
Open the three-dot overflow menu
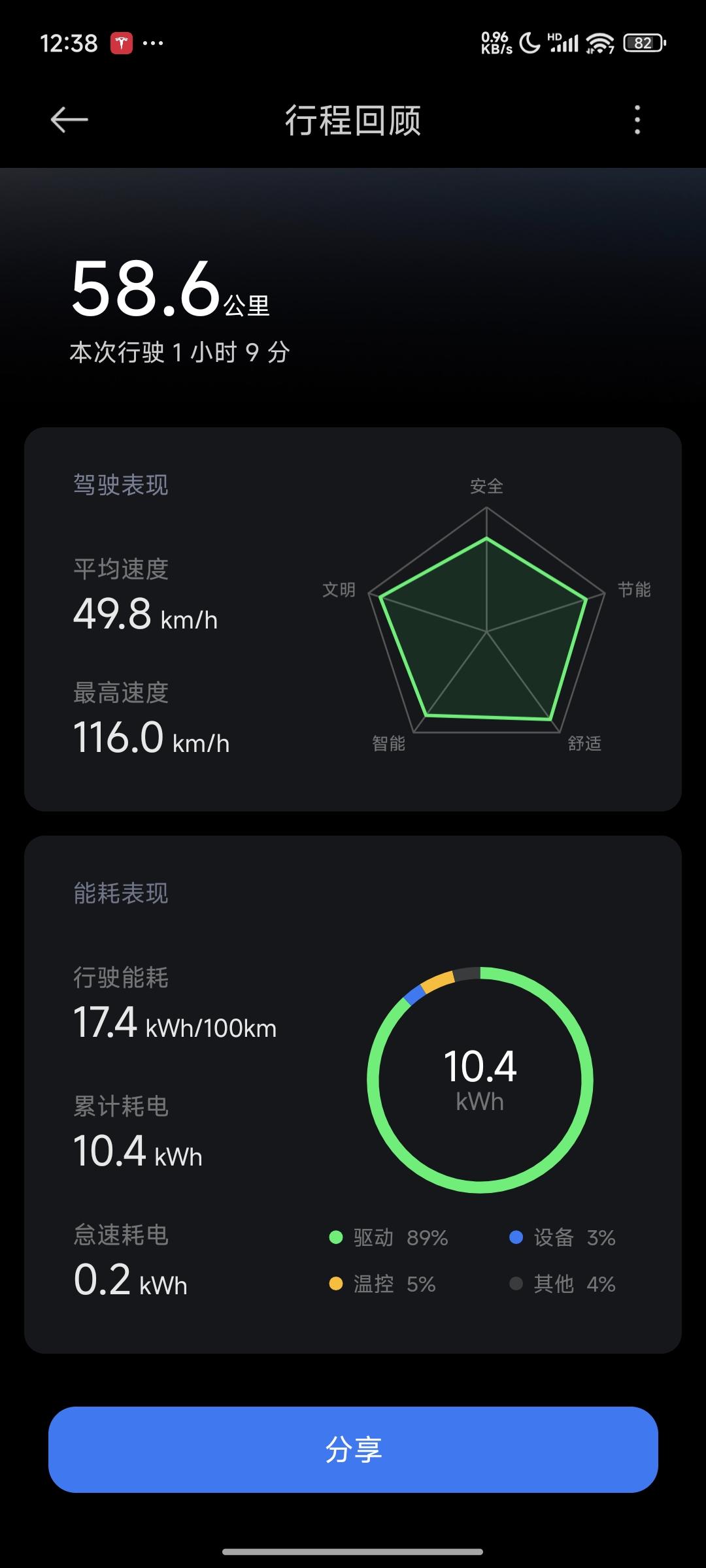tap(637, 120)
